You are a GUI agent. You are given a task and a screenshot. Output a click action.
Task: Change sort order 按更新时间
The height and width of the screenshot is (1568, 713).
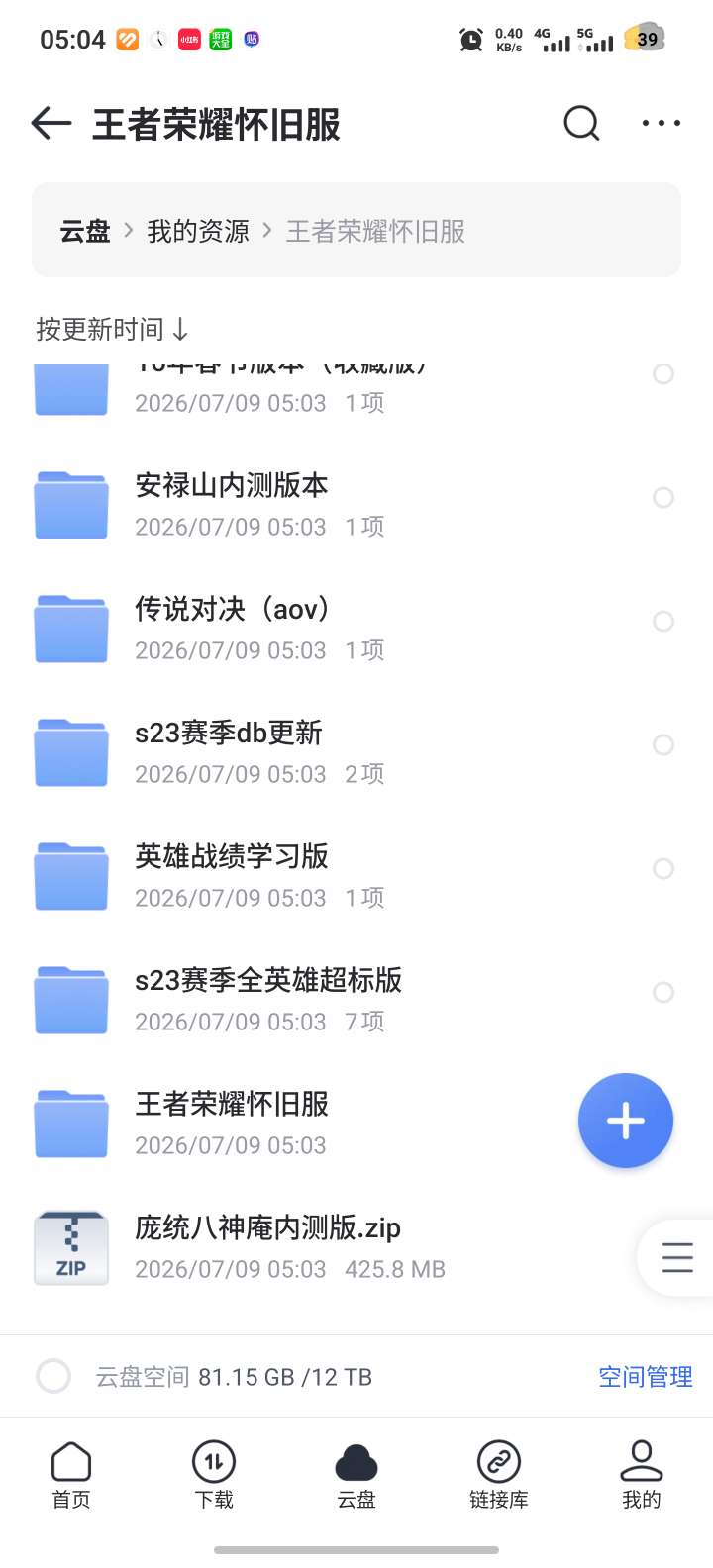[112, 328]
